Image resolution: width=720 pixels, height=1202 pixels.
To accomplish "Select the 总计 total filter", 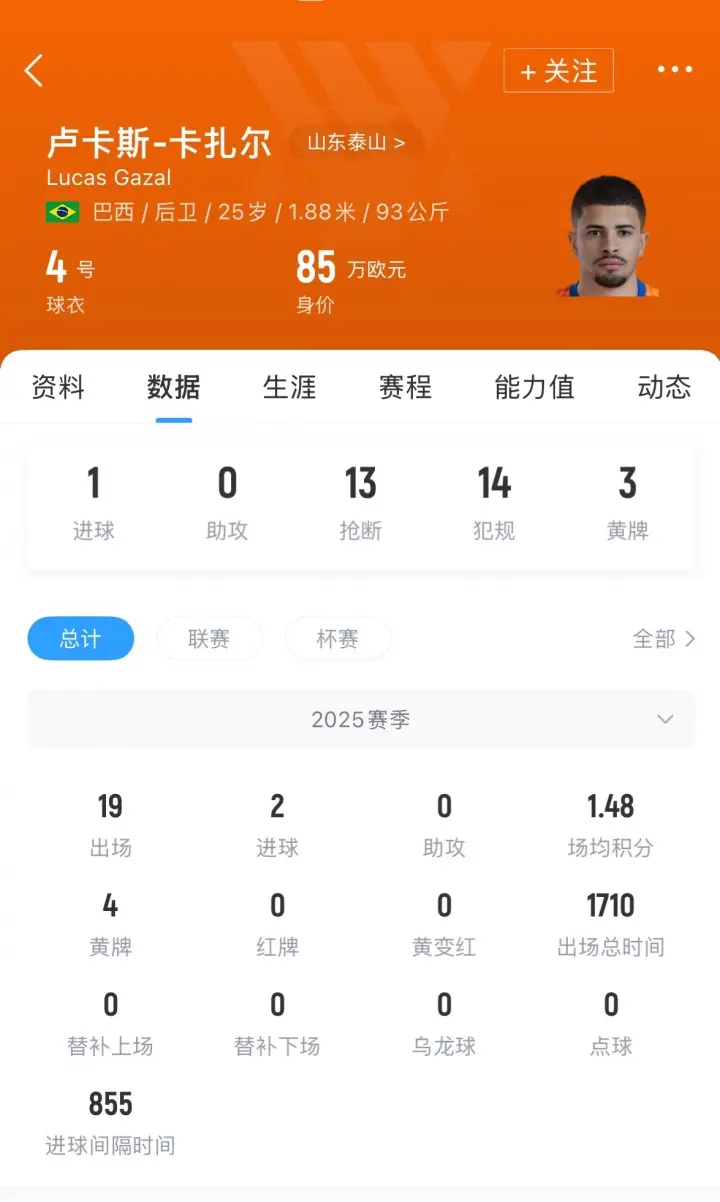I will click(80, 639).
